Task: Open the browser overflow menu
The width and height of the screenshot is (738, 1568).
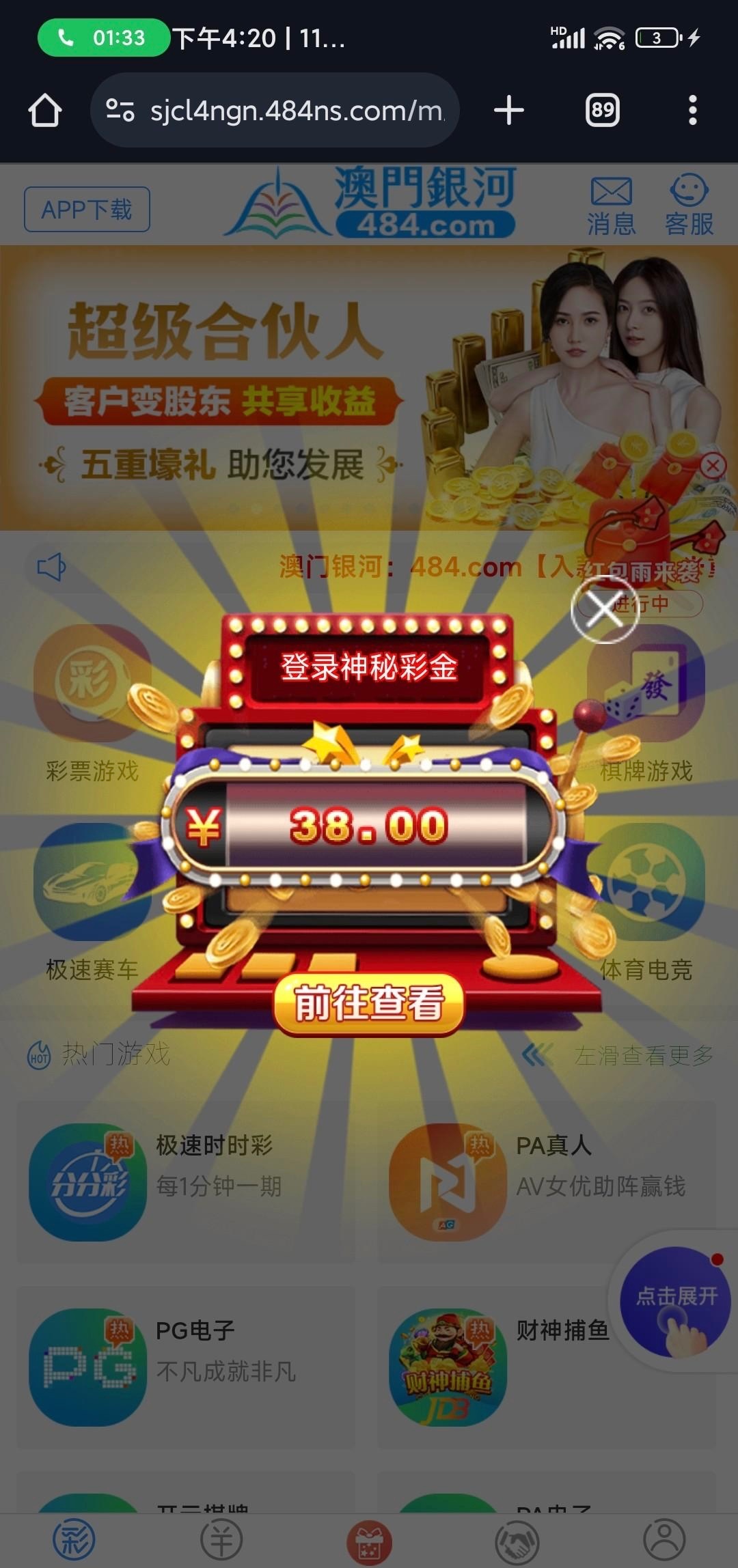Action: 692,111
